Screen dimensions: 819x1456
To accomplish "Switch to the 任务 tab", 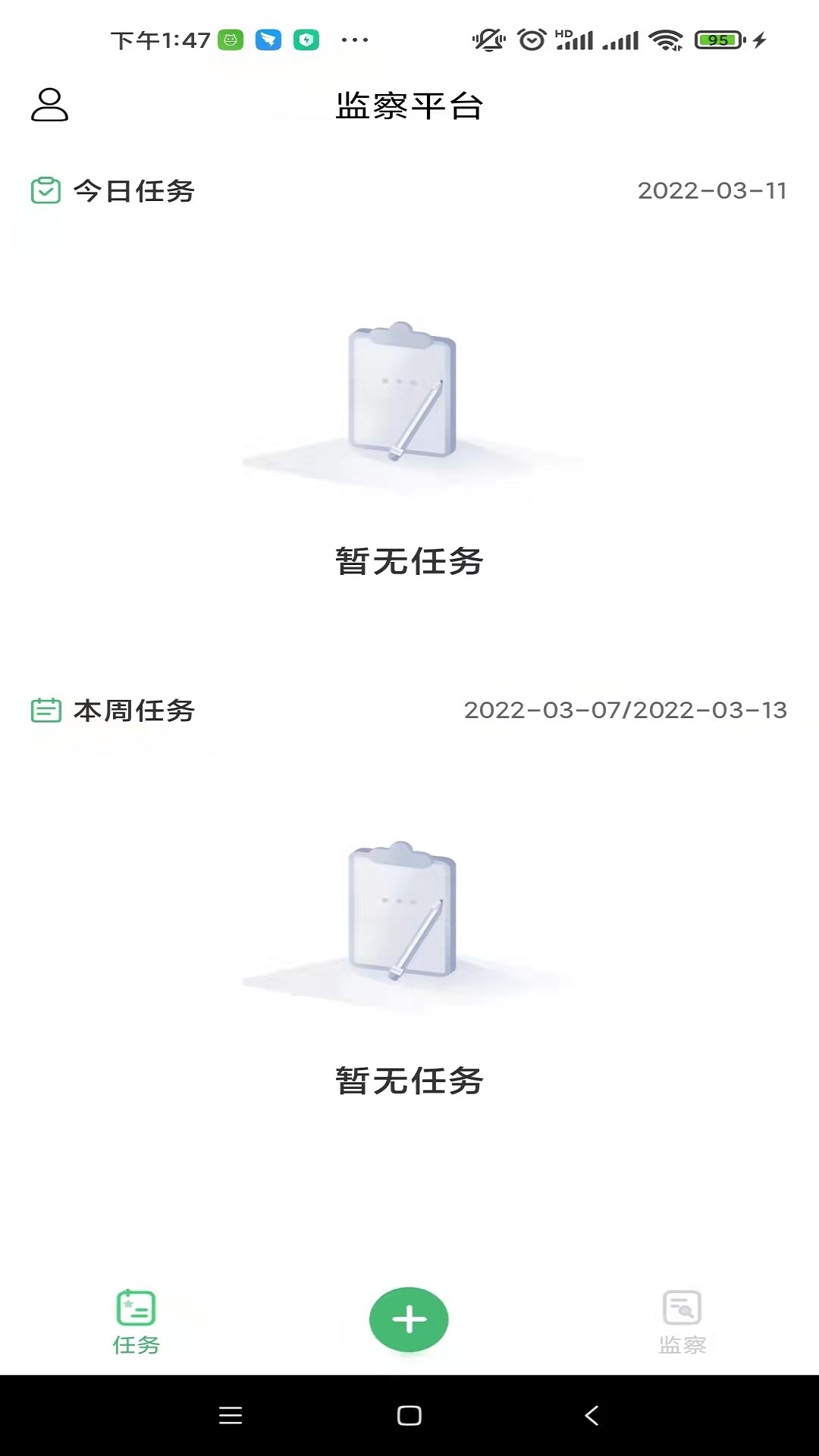I will [x=136, y=1322].
